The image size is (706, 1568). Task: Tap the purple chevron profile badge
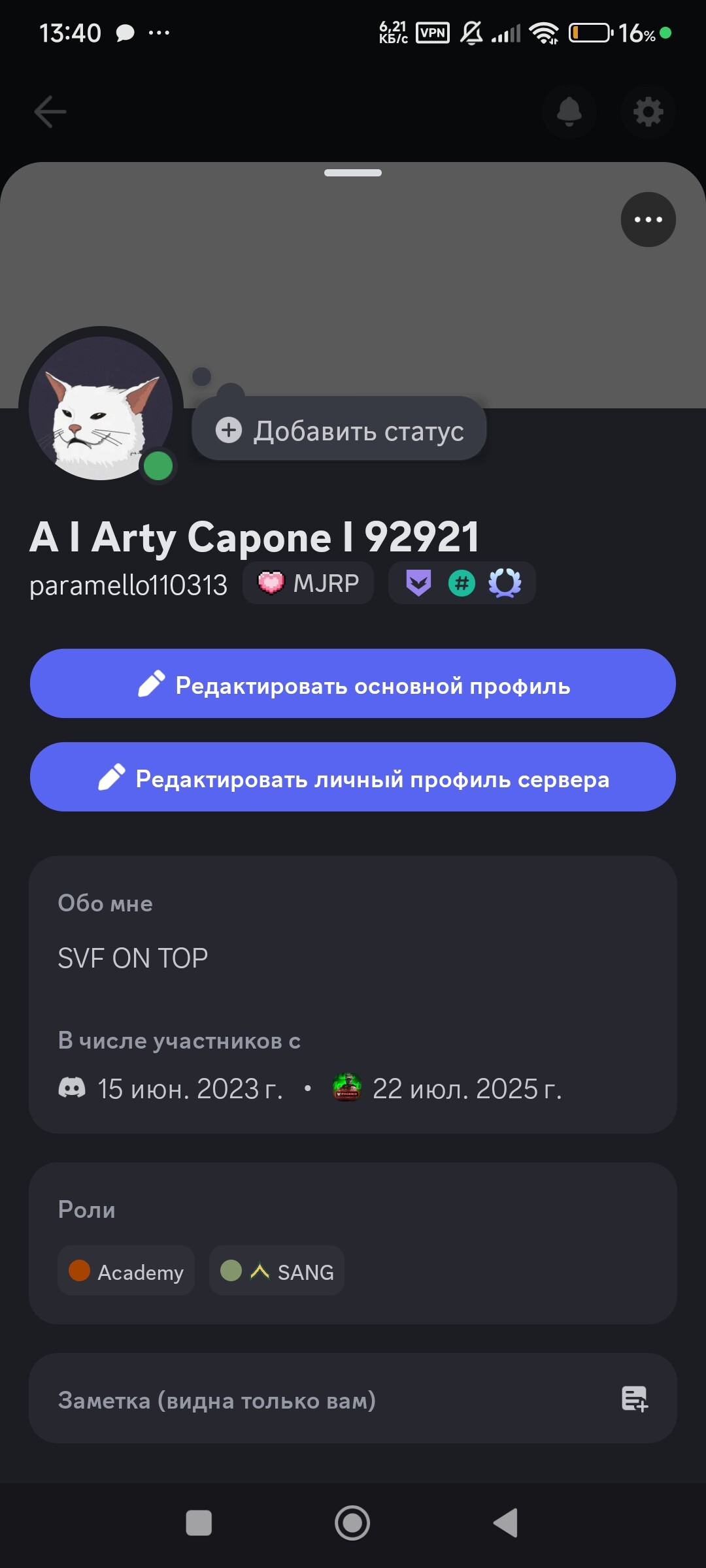pyautogui.click(x=418, y=583)
